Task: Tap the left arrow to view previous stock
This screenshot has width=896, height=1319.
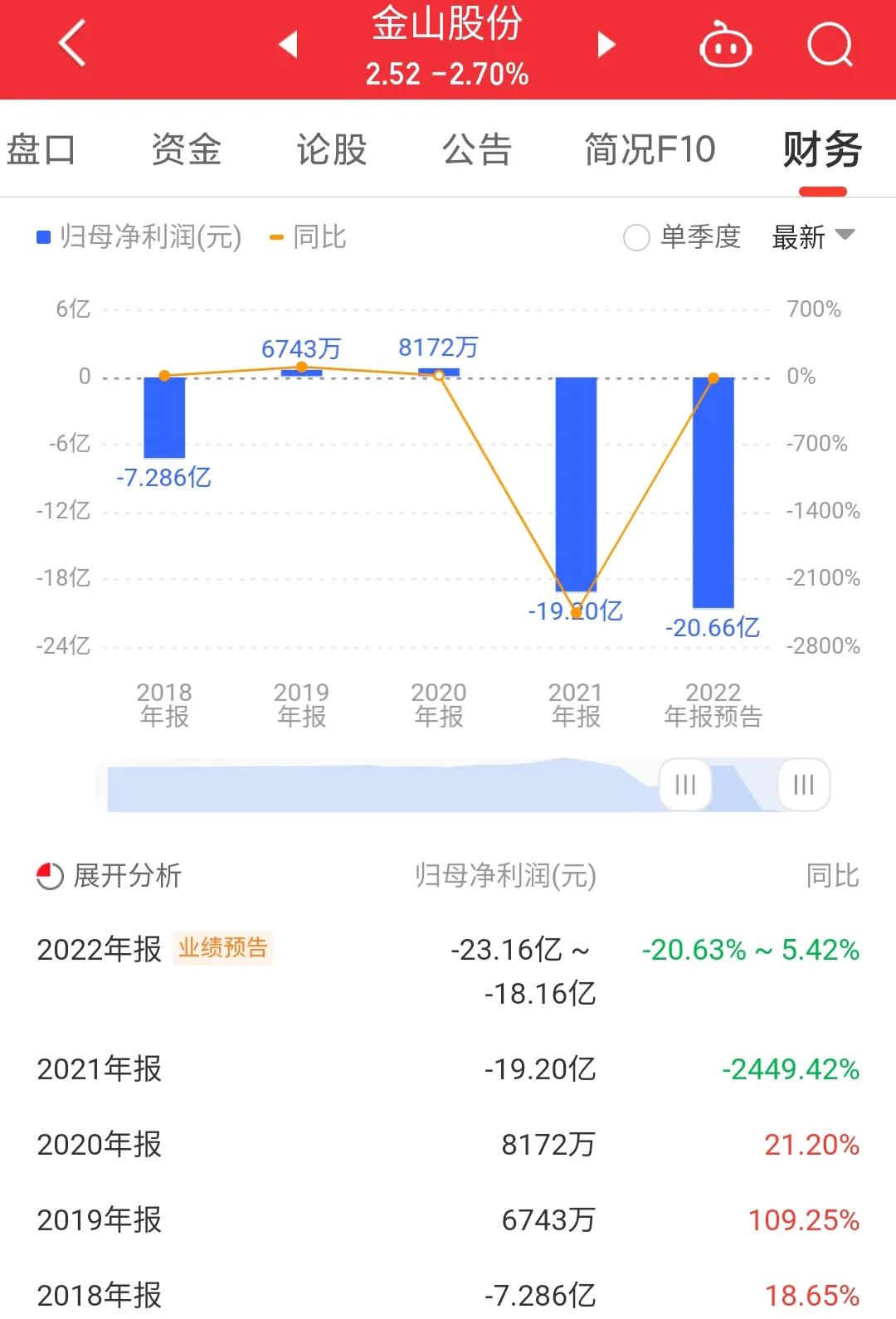Action: pos(288,46)
